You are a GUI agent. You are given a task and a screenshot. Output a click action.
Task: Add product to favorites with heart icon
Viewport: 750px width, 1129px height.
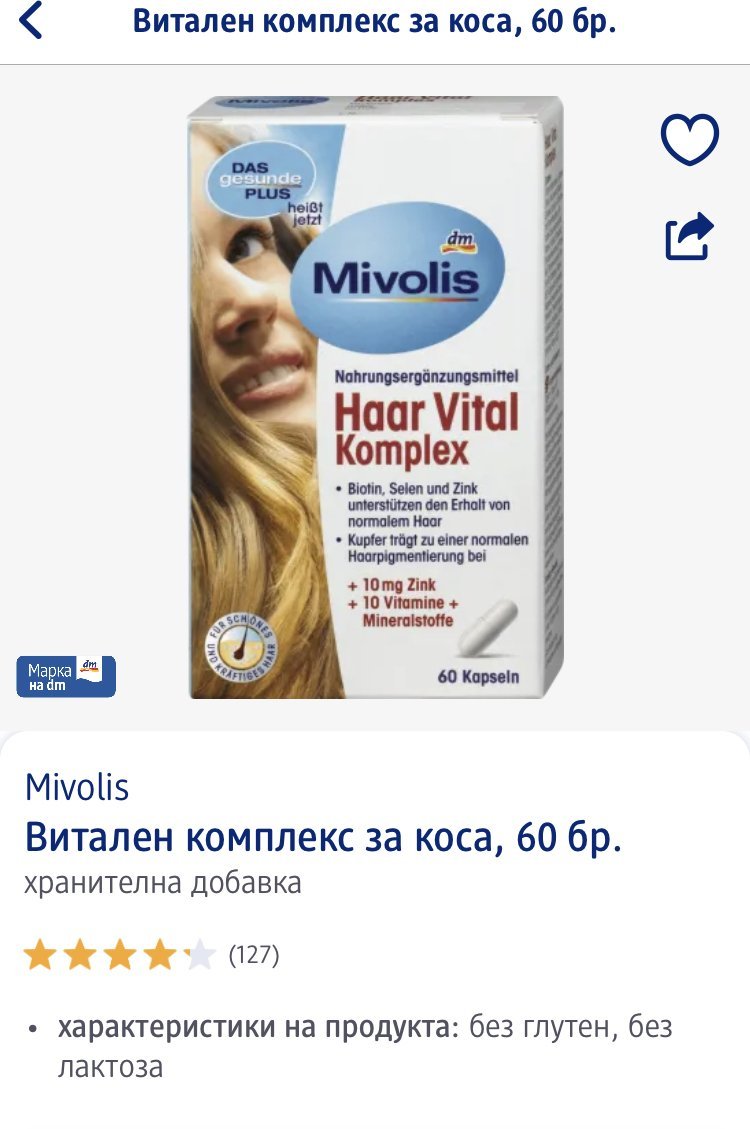click(690, 140)
